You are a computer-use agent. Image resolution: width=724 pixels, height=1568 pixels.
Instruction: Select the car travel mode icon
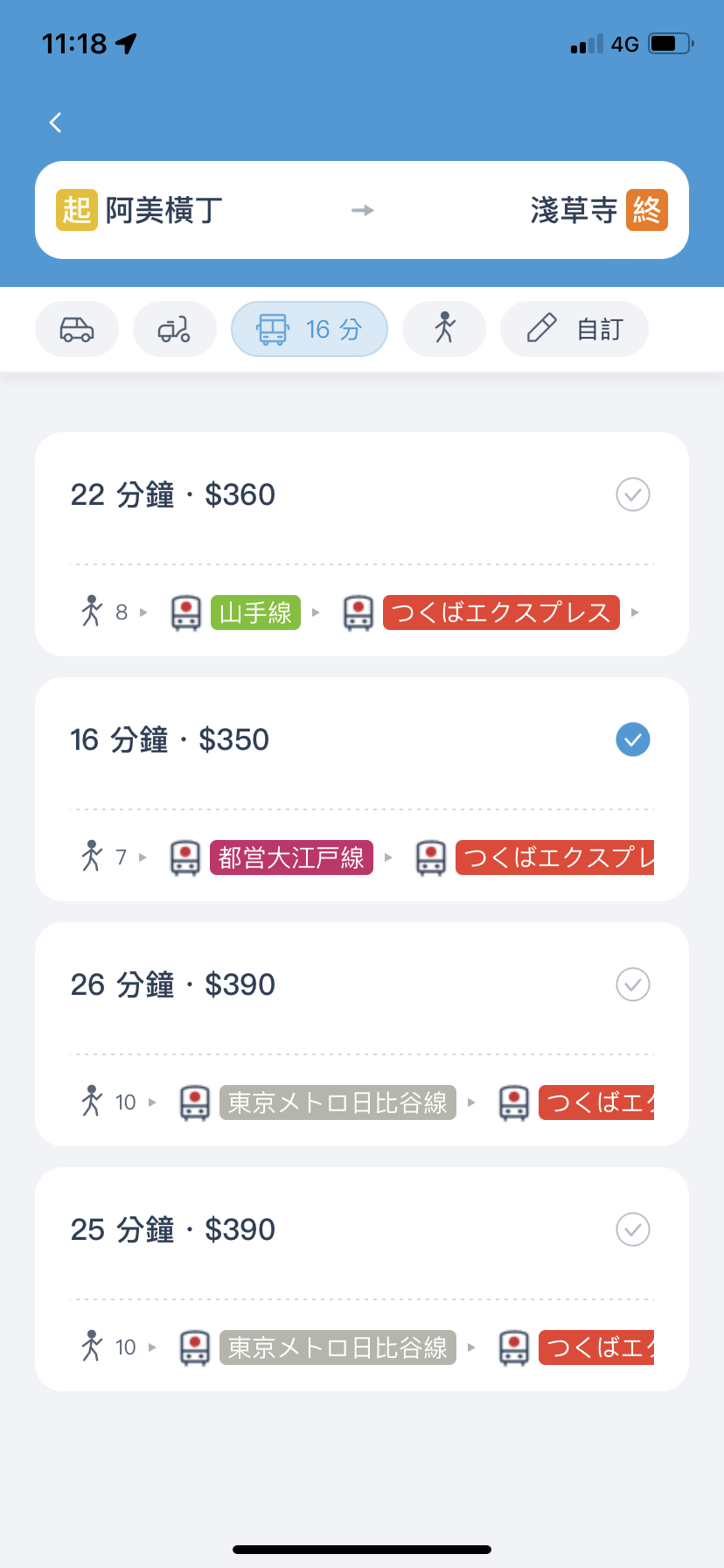point(77,329)
